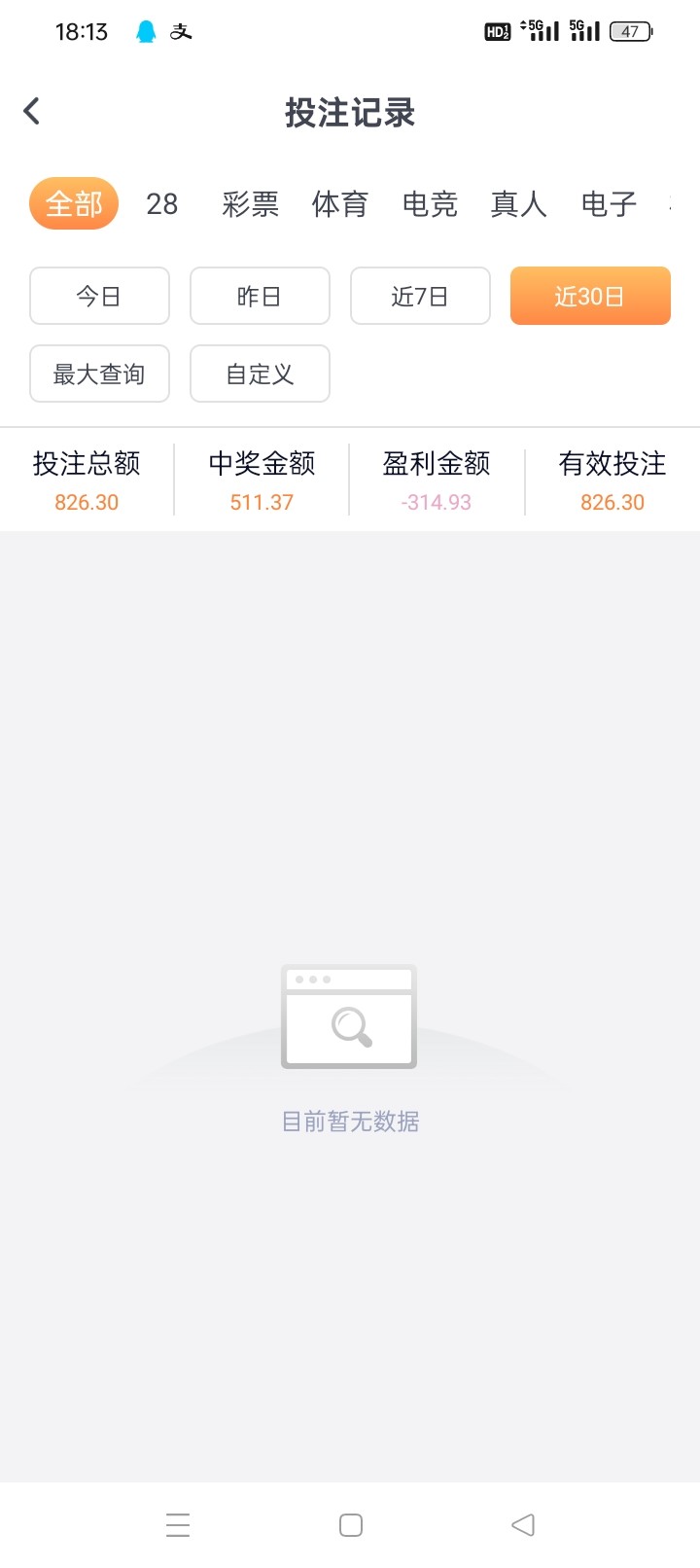700x1568 pixels.
Task: Select the 全部 category tab
Action: click(x=74, y=204)
